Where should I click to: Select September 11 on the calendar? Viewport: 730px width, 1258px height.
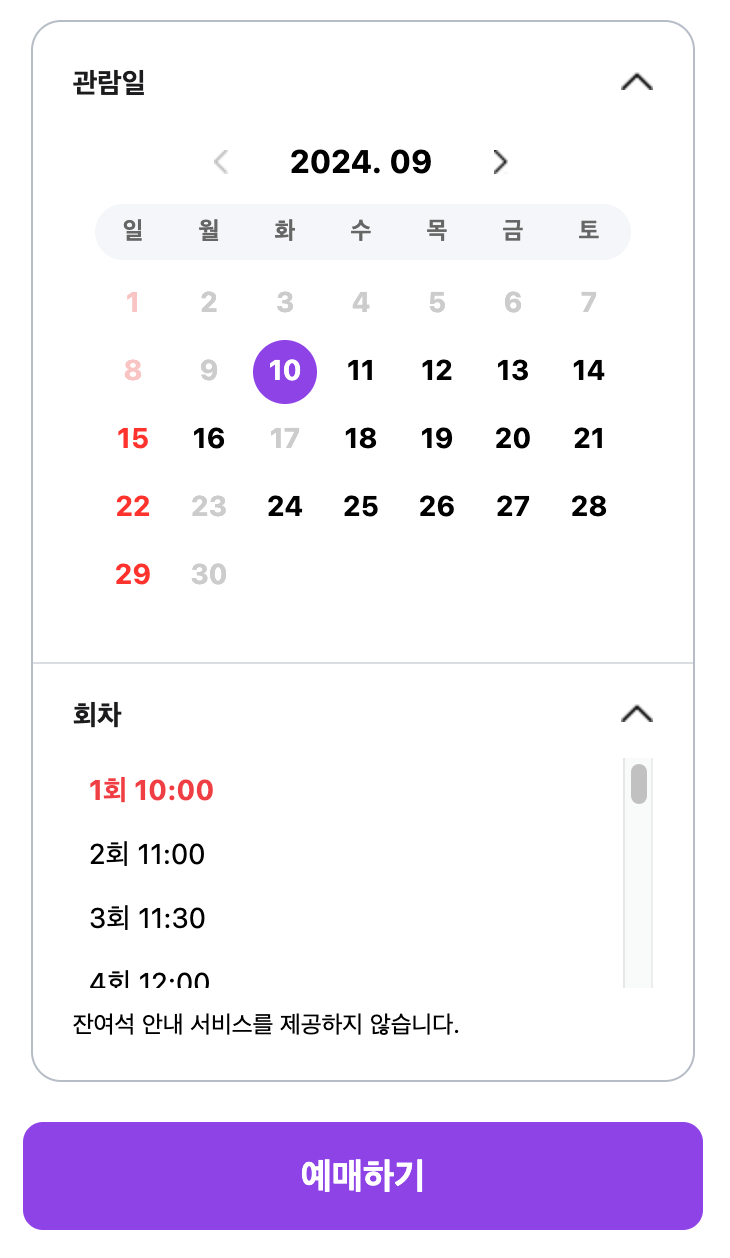[361, 371]
